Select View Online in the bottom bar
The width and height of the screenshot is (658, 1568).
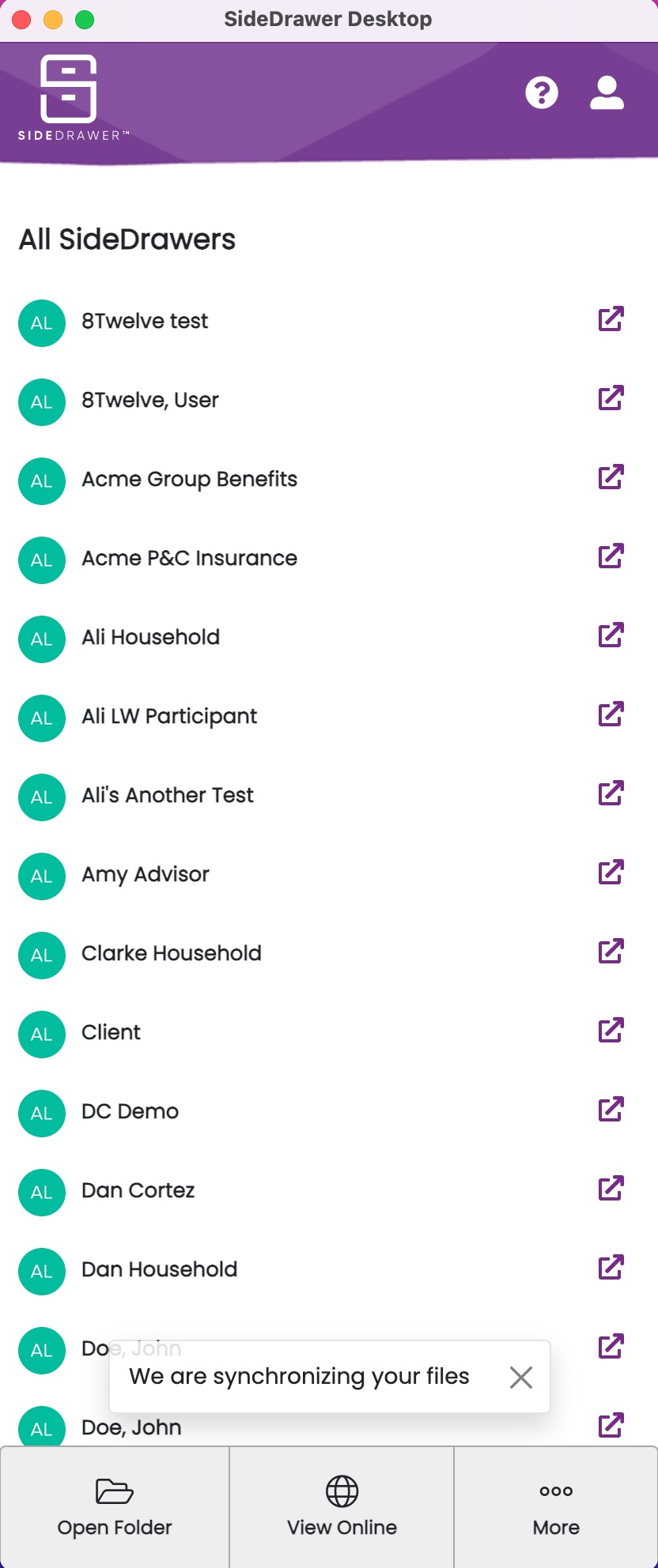tap(342, 1508)
